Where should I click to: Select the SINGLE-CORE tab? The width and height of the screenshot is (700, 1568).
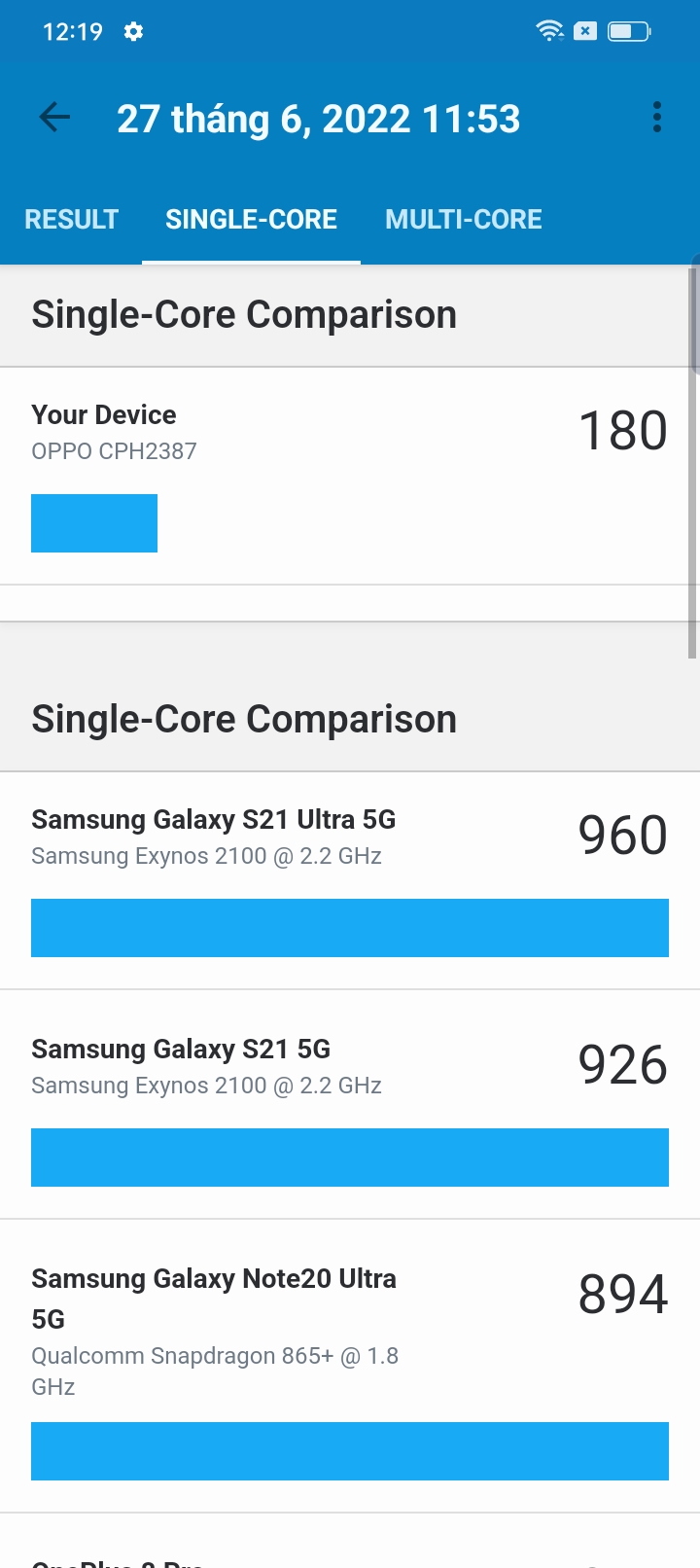[x=251, y=220]
